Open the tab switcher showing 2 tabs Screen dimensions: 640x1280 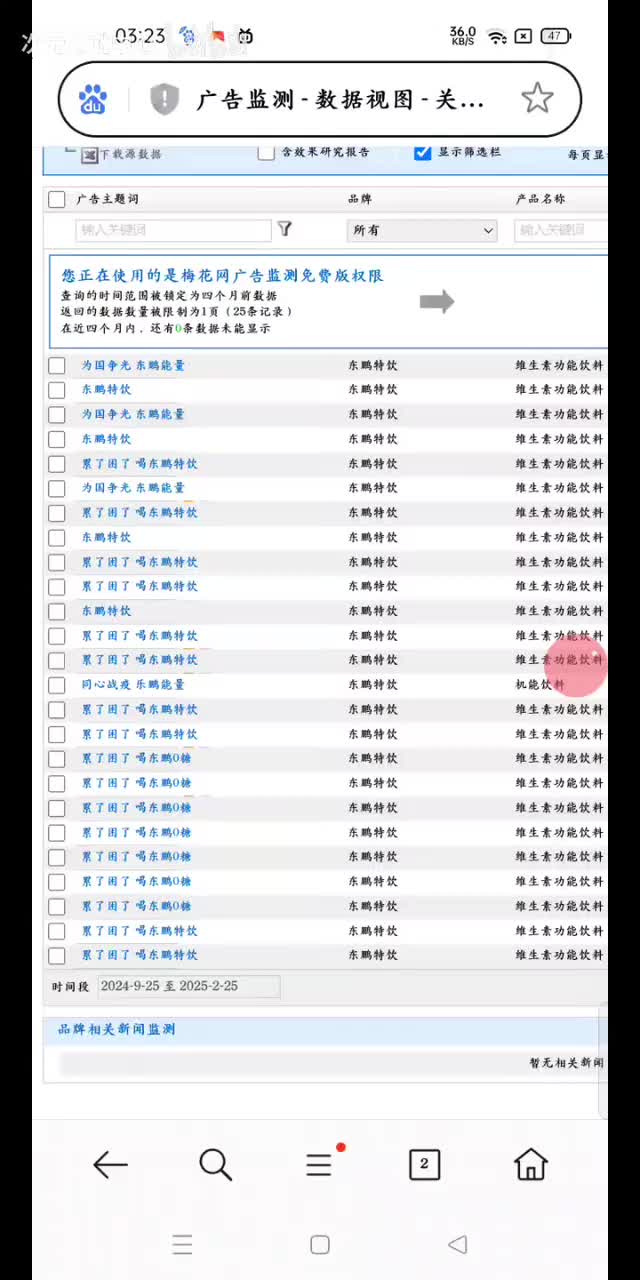point(424,1164)
